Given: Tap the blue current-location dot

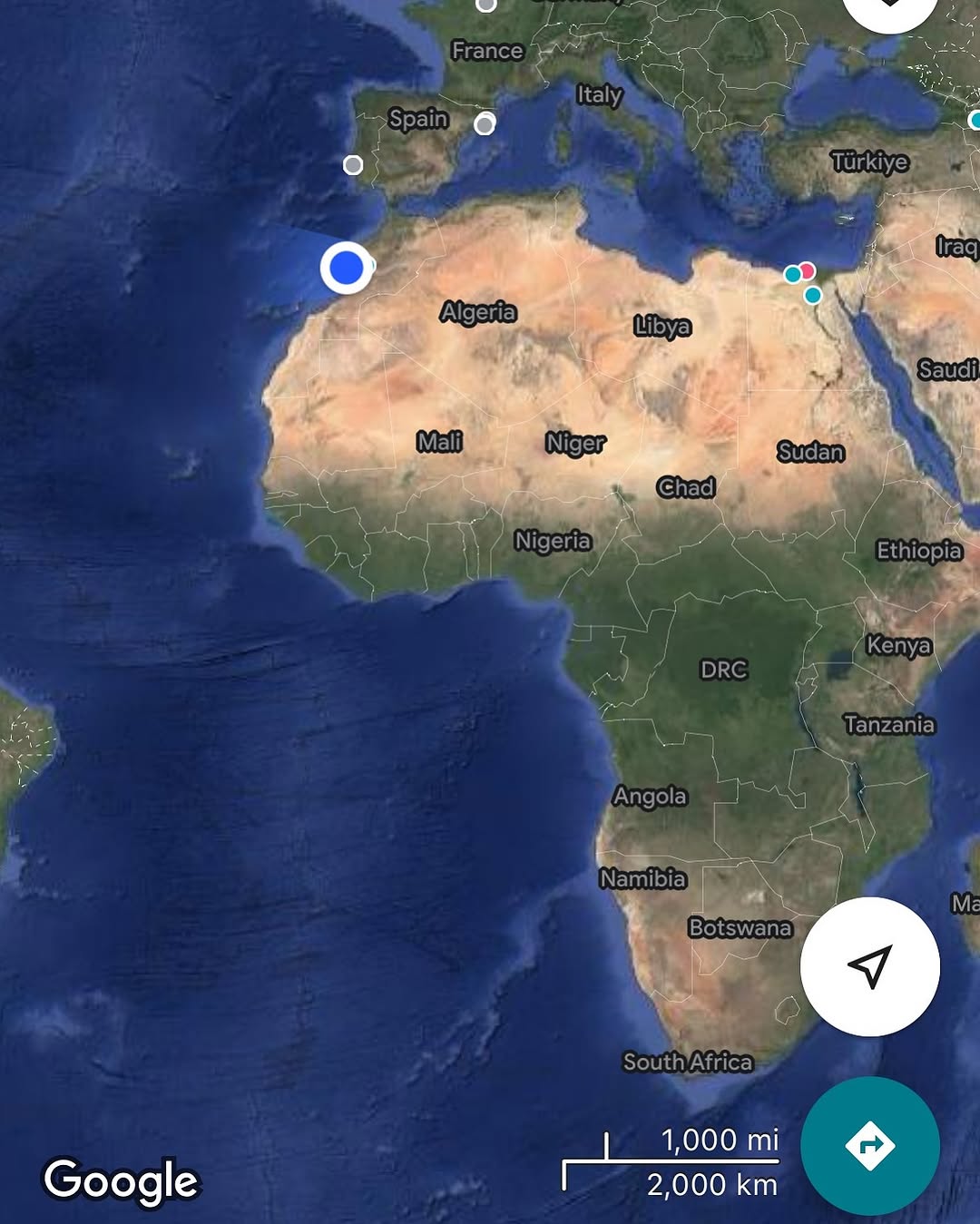Looking at the screenshot, I should 346,268.
